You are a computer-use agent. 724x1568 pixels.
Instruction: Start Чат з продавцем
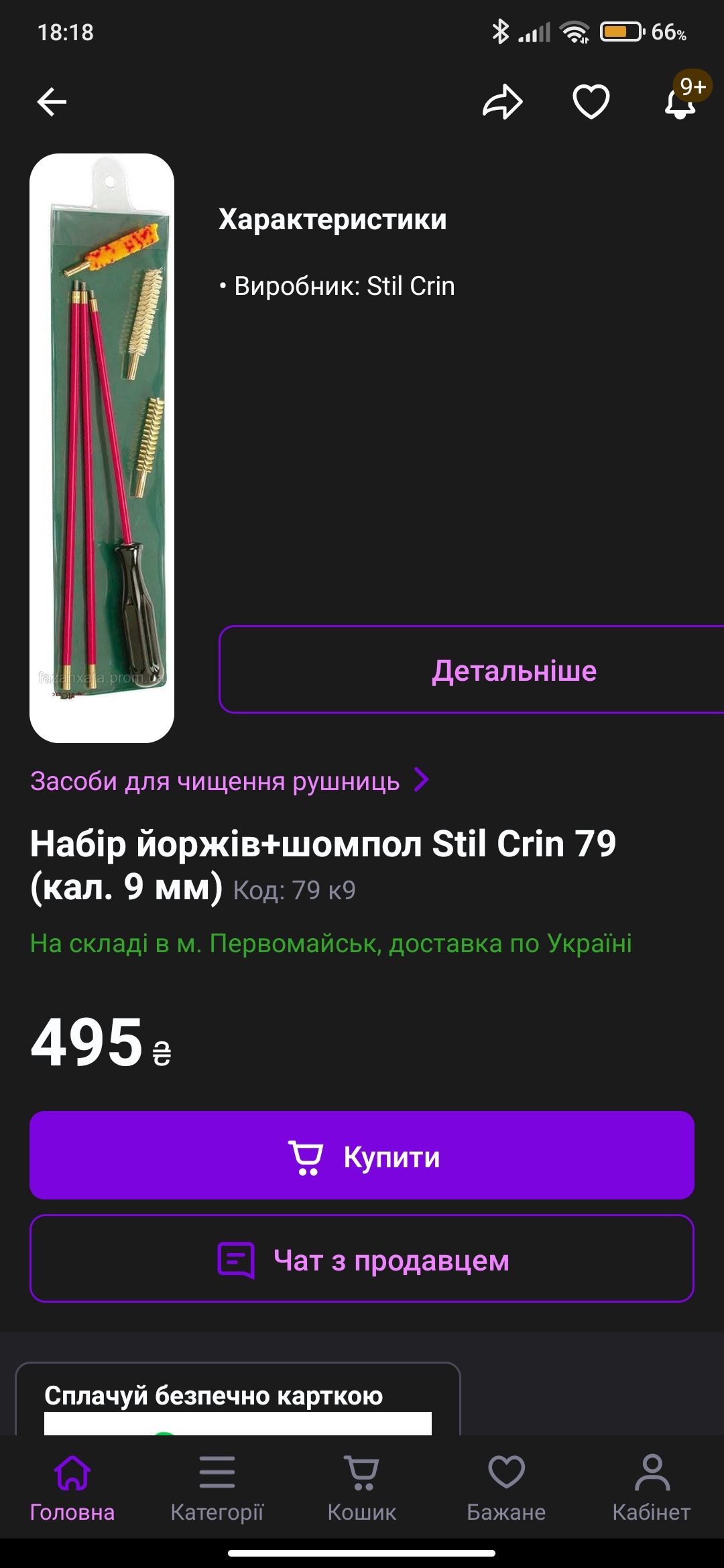click(x=362, y=1259)
